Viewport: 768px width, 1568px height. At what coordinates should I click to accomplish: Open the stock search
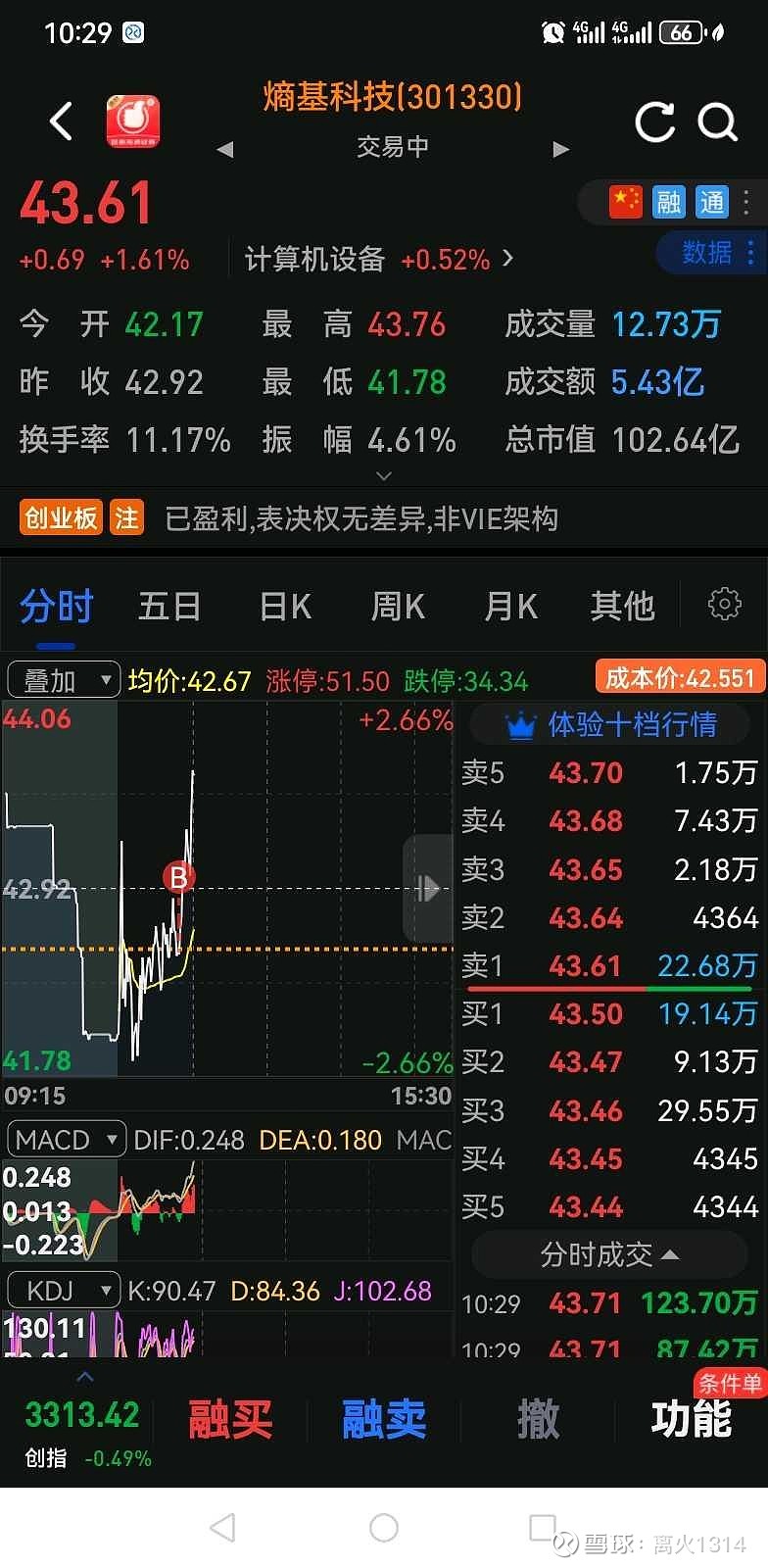pos(719,122)
